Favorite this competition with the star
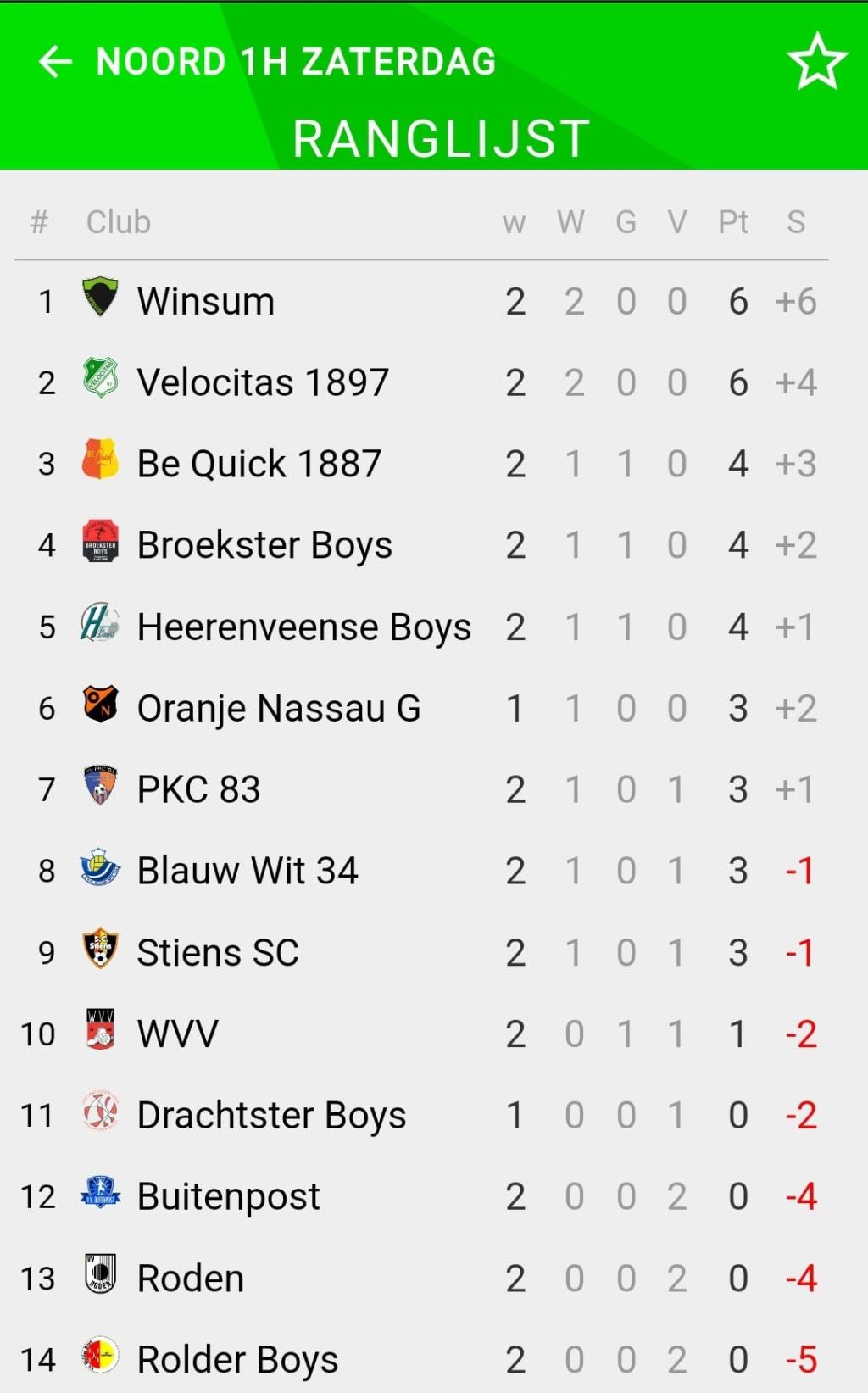This screenshot has width=868, height=1393. click(x=817, y=61)
